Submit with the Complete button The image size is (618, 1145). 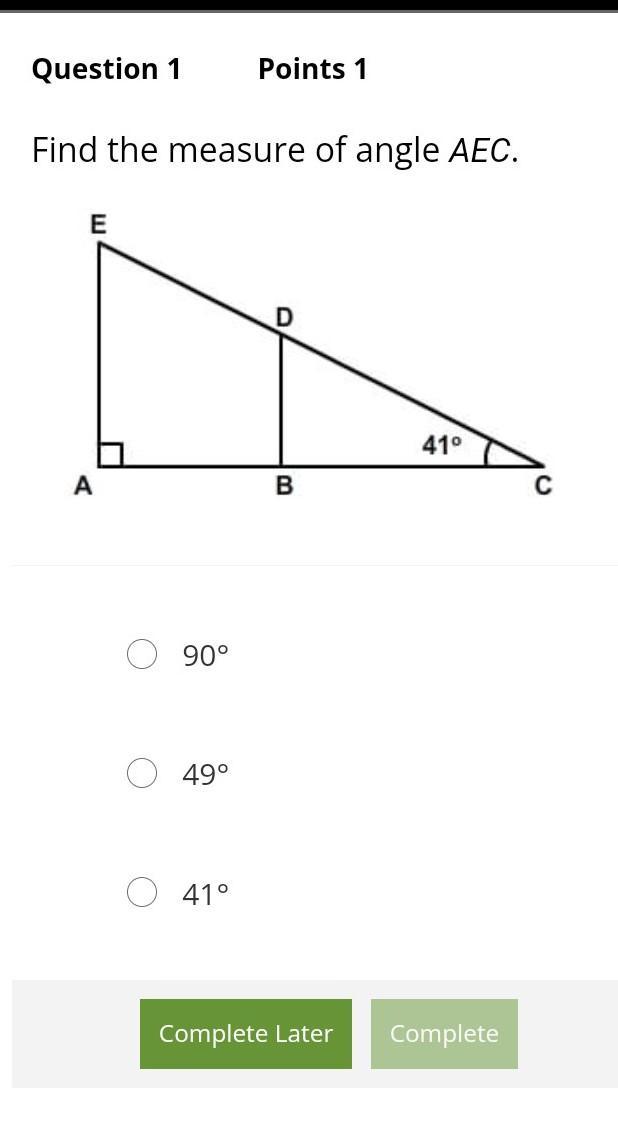click(444, 1033)
